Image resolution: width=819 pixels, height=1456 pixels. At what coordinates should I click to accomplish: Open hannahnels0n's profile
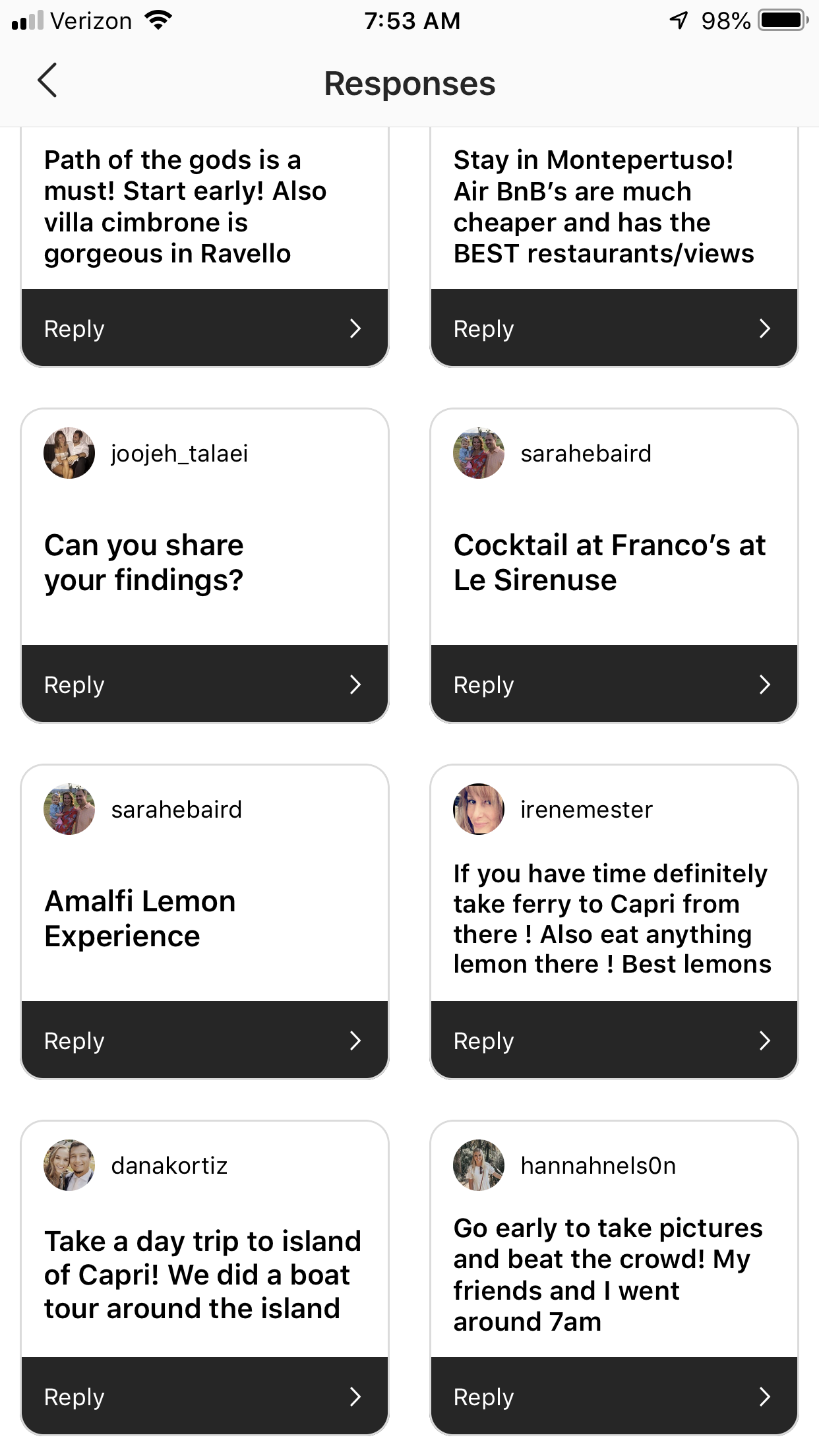[597, 1166]
